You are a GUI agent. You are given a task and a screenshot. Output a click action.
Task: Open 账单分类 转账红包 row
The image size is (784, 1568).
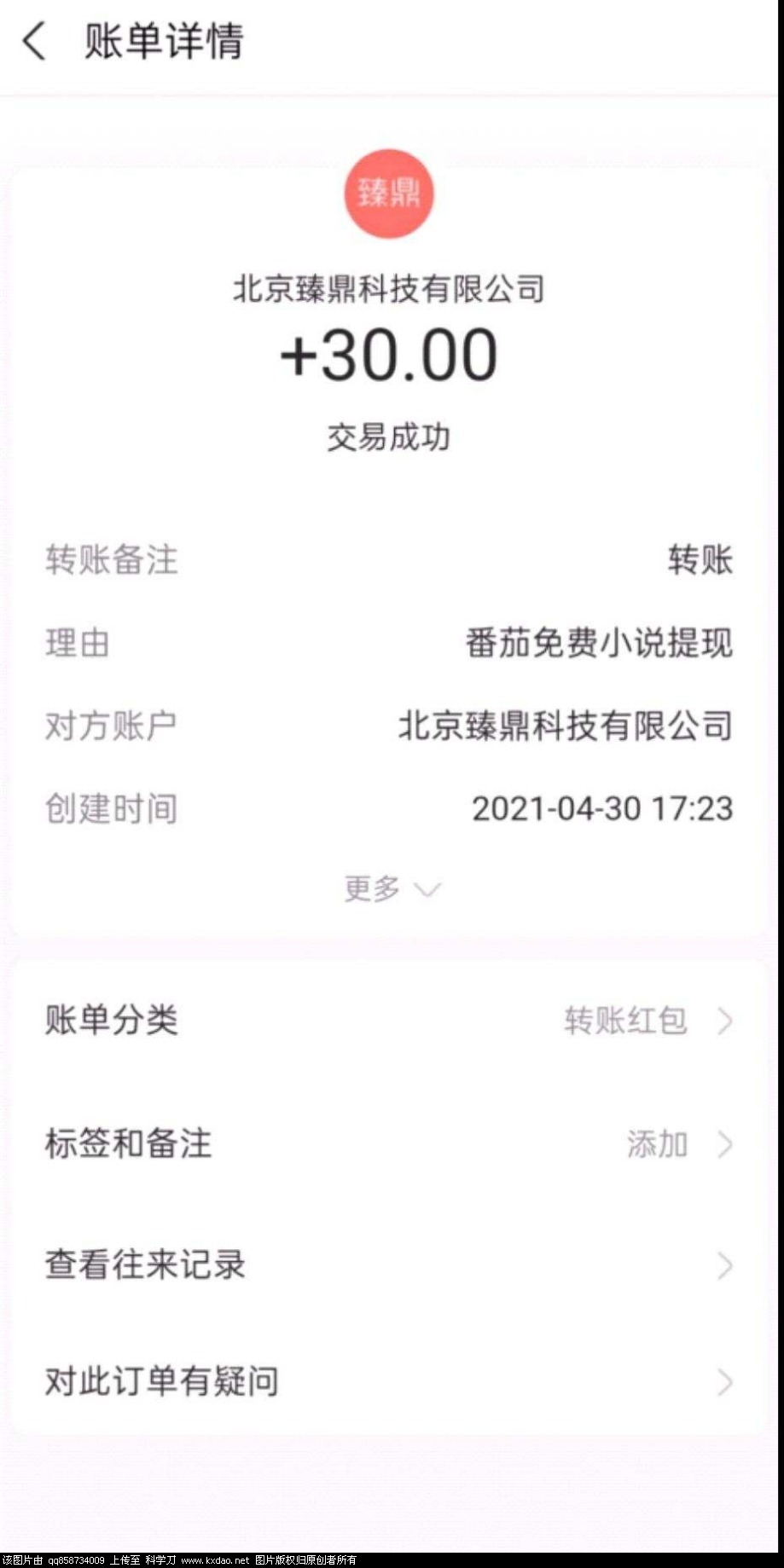(389, 1020)
